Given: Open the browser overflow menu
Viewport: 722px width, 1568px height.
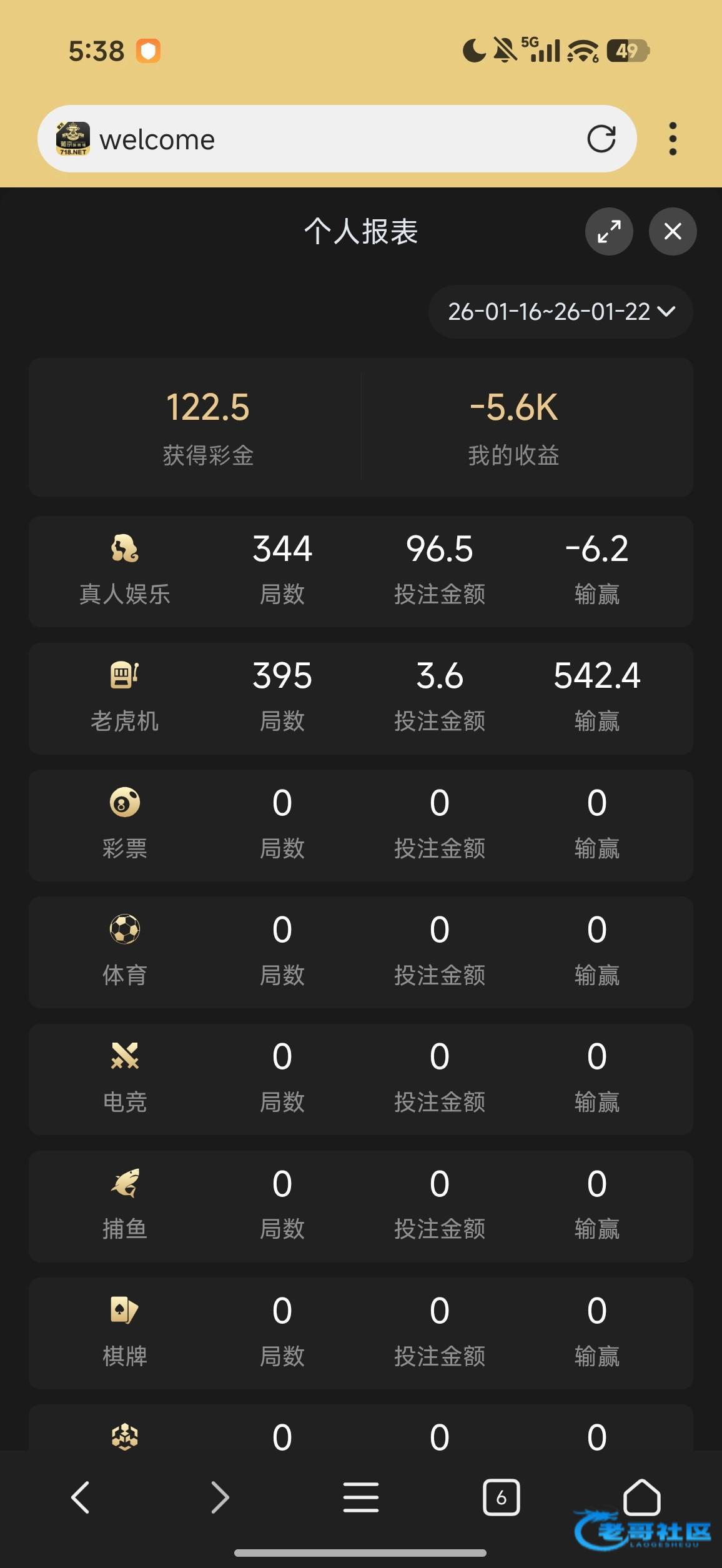Looking at the screenshot, I should [x=673, y=139].
